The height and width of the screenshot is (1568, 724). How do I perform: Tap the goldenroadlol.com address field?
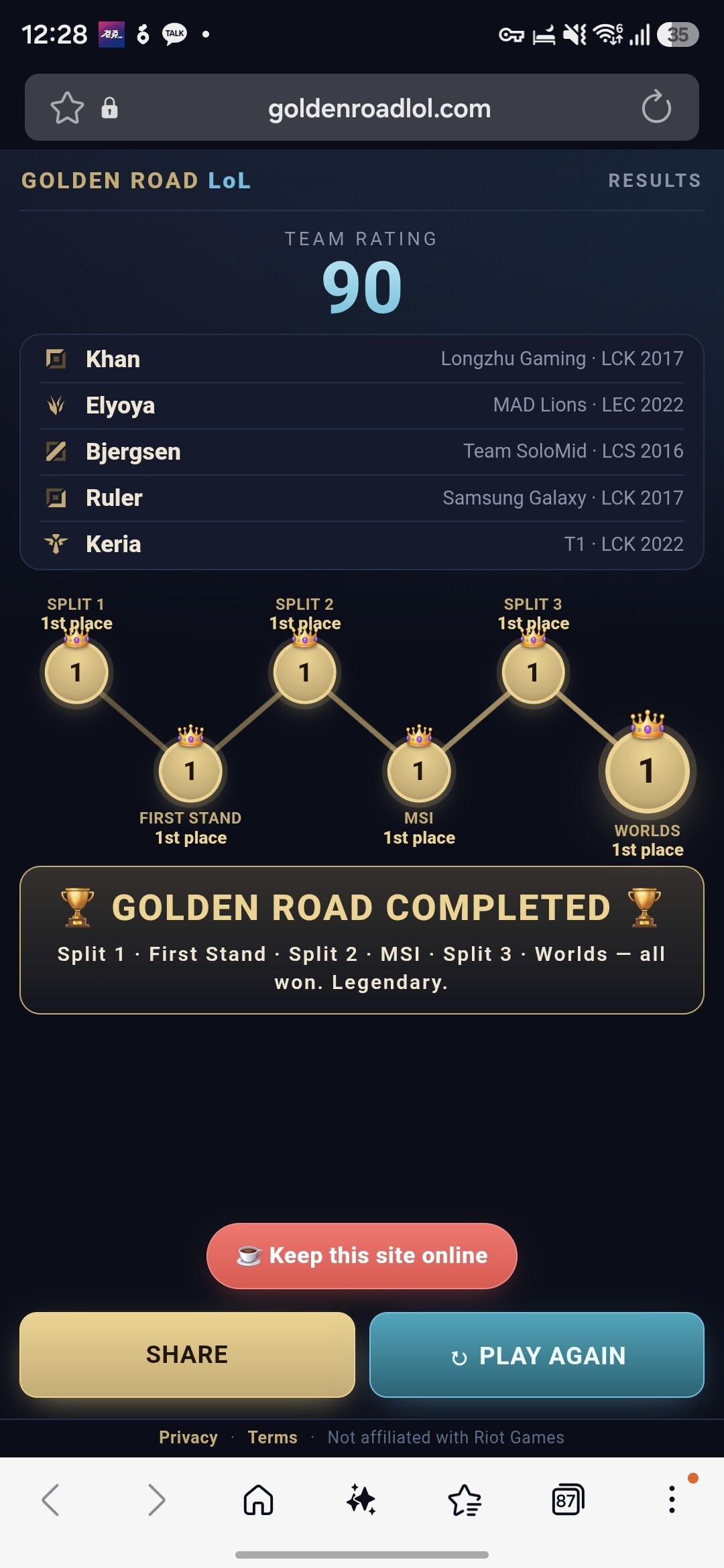[379, 109]
